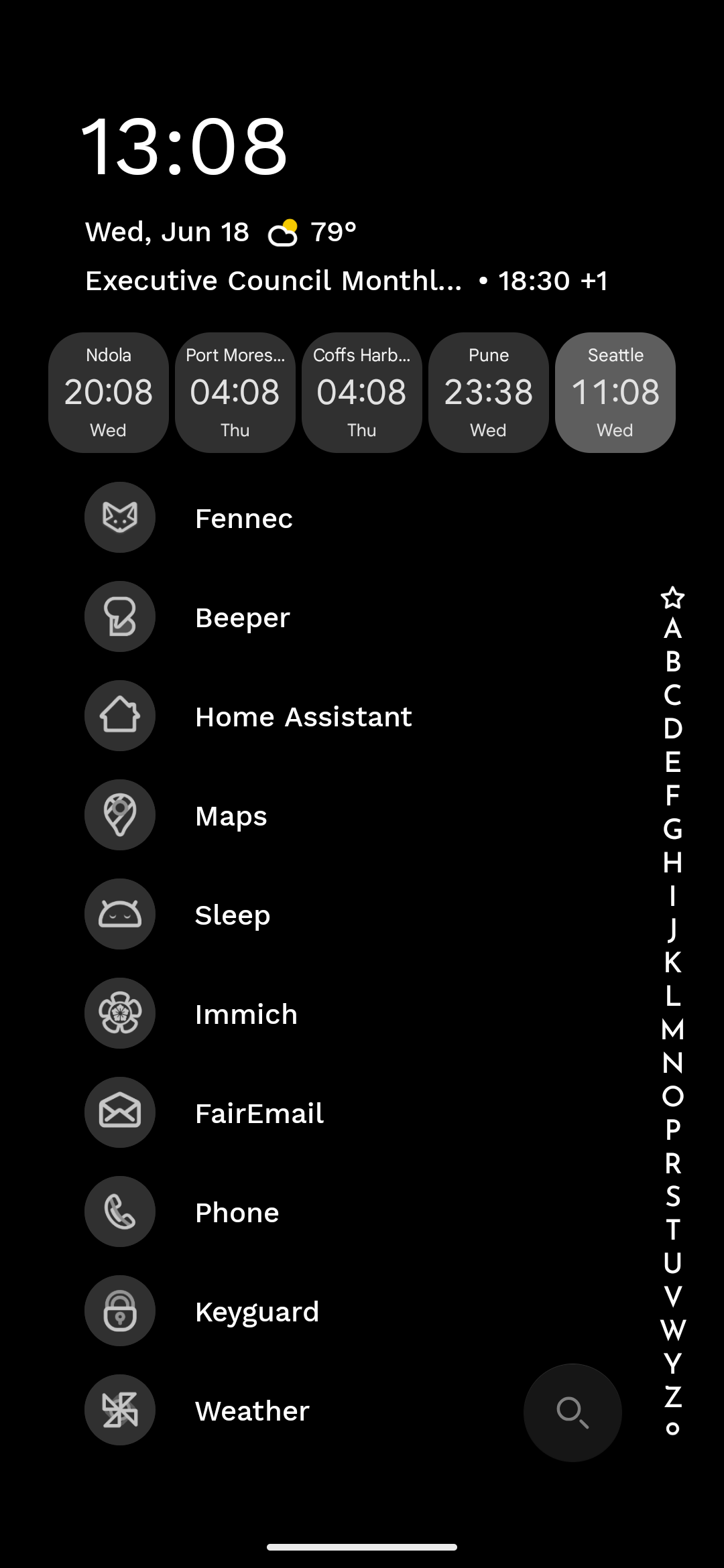Jump to letter S in the index

coord(672,1197)
